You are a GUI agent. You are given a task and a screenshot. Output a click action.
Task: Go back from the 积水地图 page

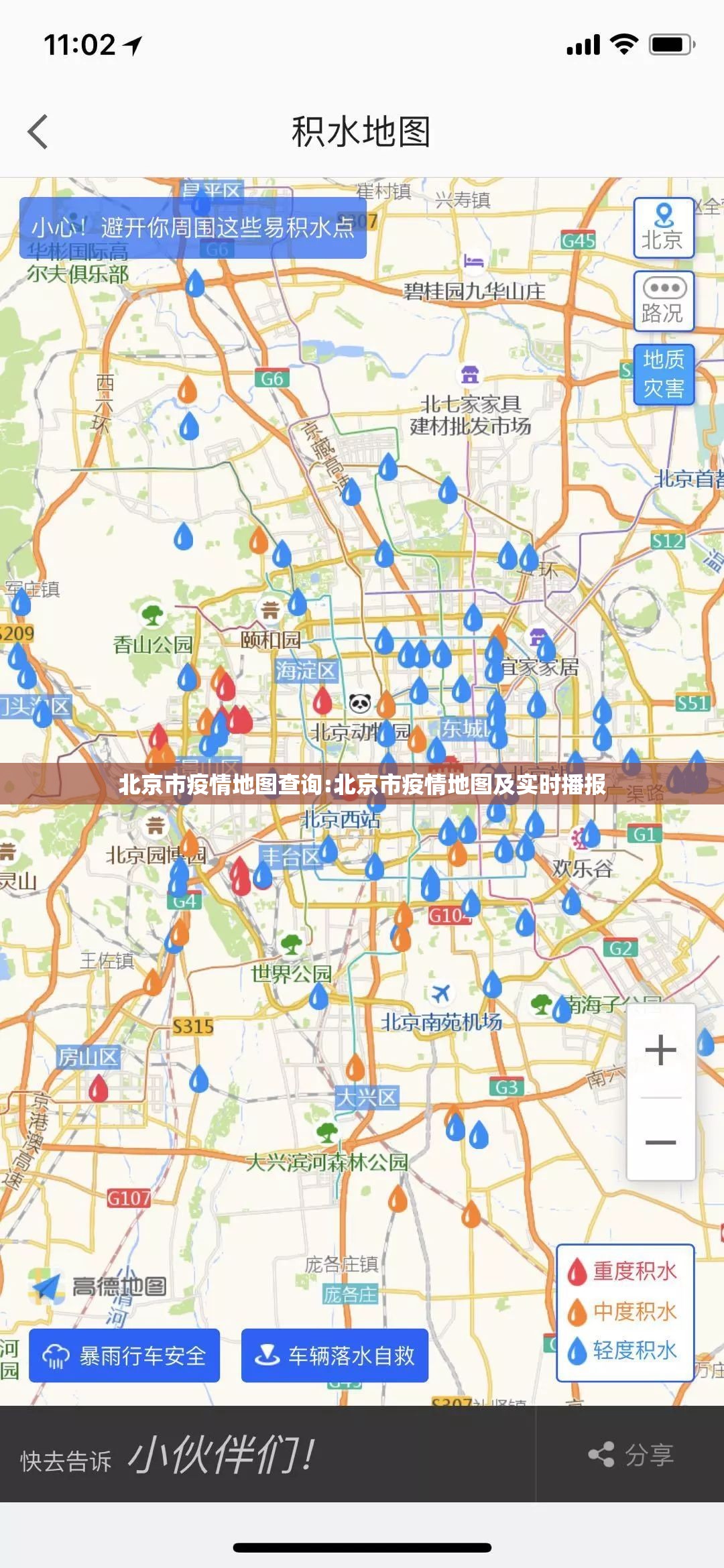tap(39, 131)
